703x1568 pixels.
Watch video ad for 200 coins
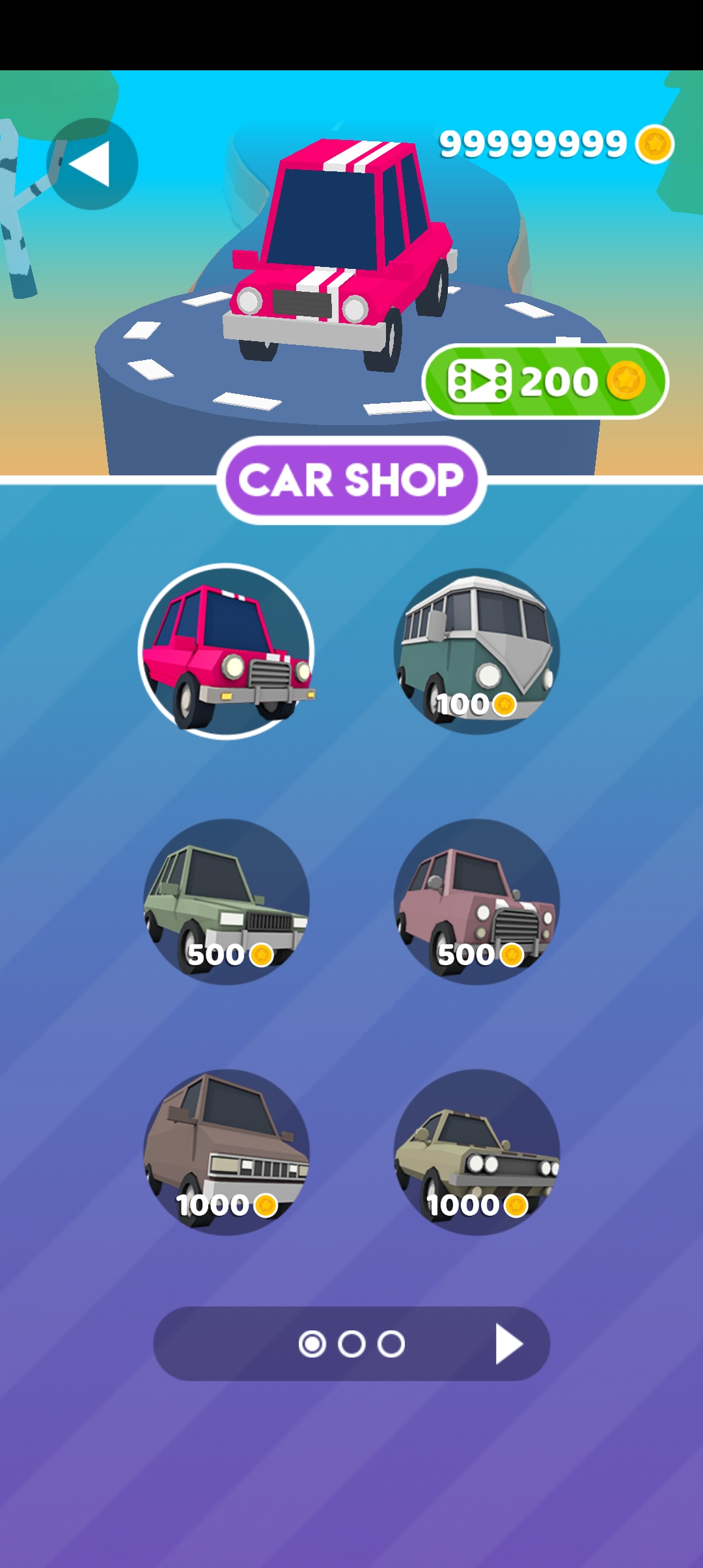coord(545,381)
